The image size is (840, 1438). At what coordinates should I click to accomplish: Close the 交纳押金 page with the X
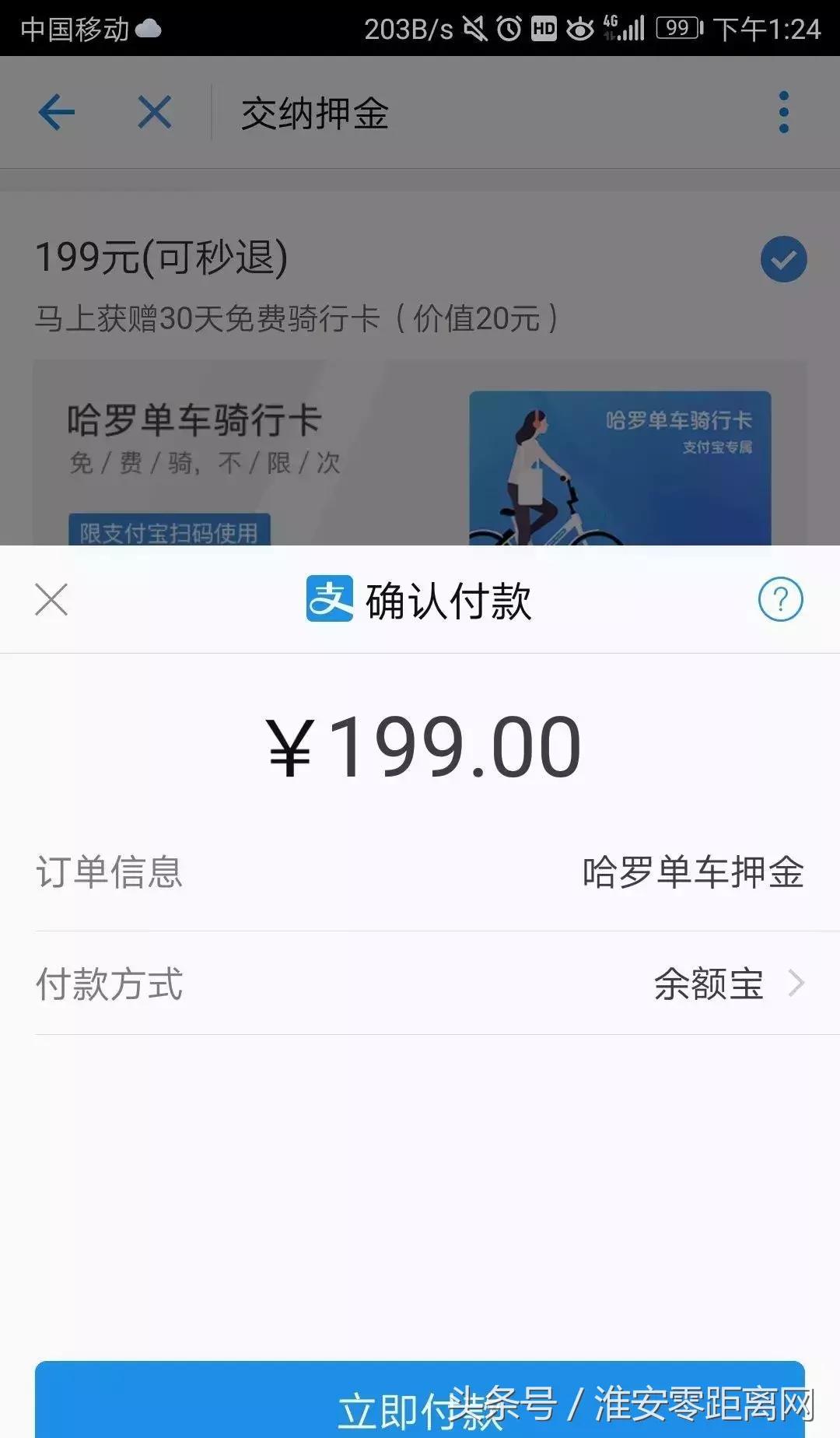pyautogui.click(x=154, y=112)
